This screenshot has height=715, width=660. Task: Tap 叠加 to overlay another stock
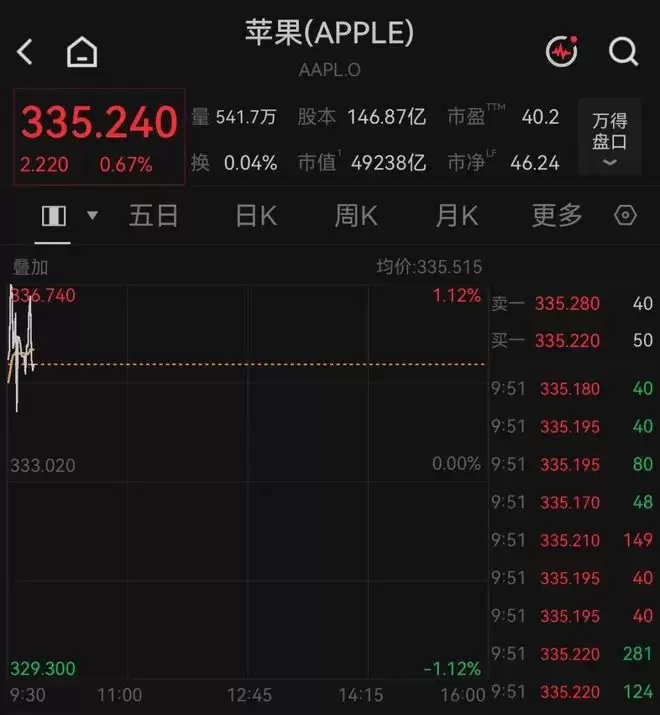click(x=30, y=267)
